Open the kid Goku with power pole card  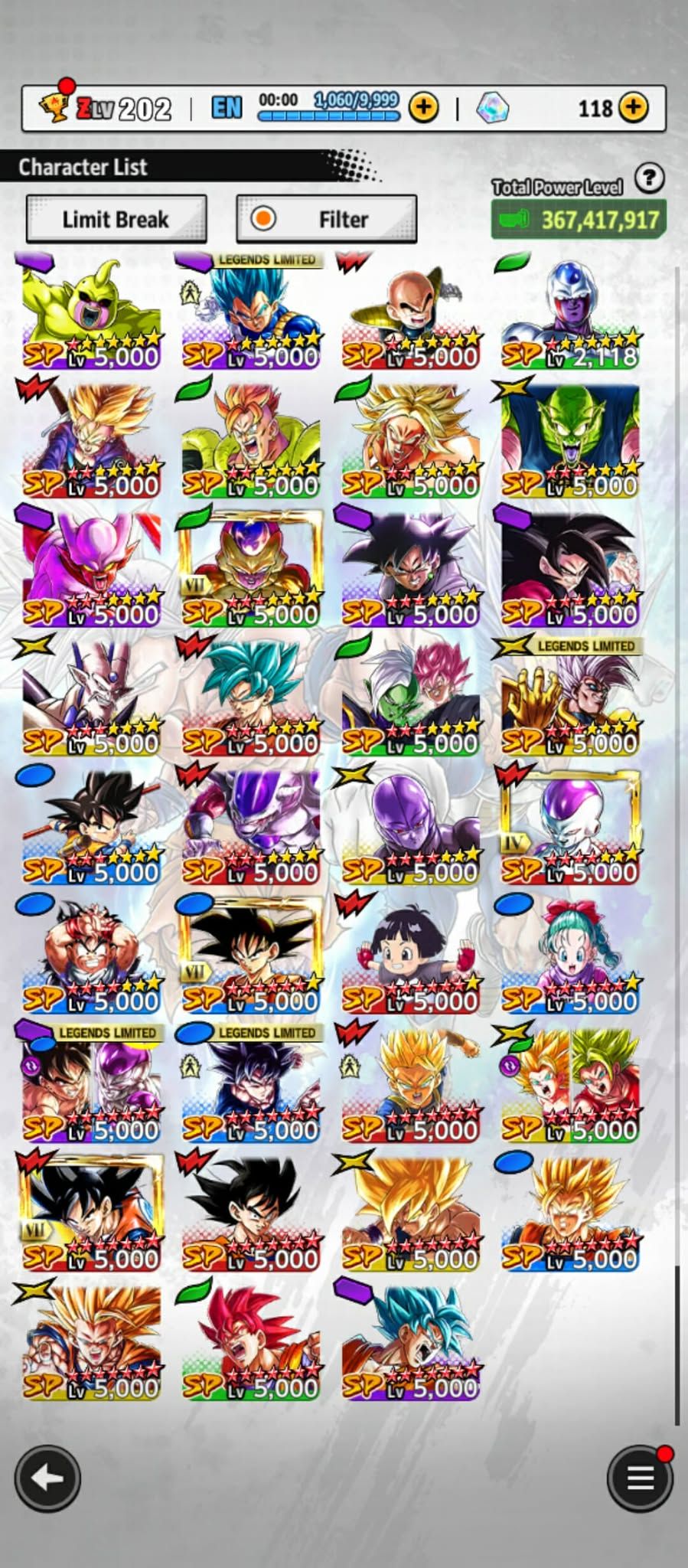point(91,825)
